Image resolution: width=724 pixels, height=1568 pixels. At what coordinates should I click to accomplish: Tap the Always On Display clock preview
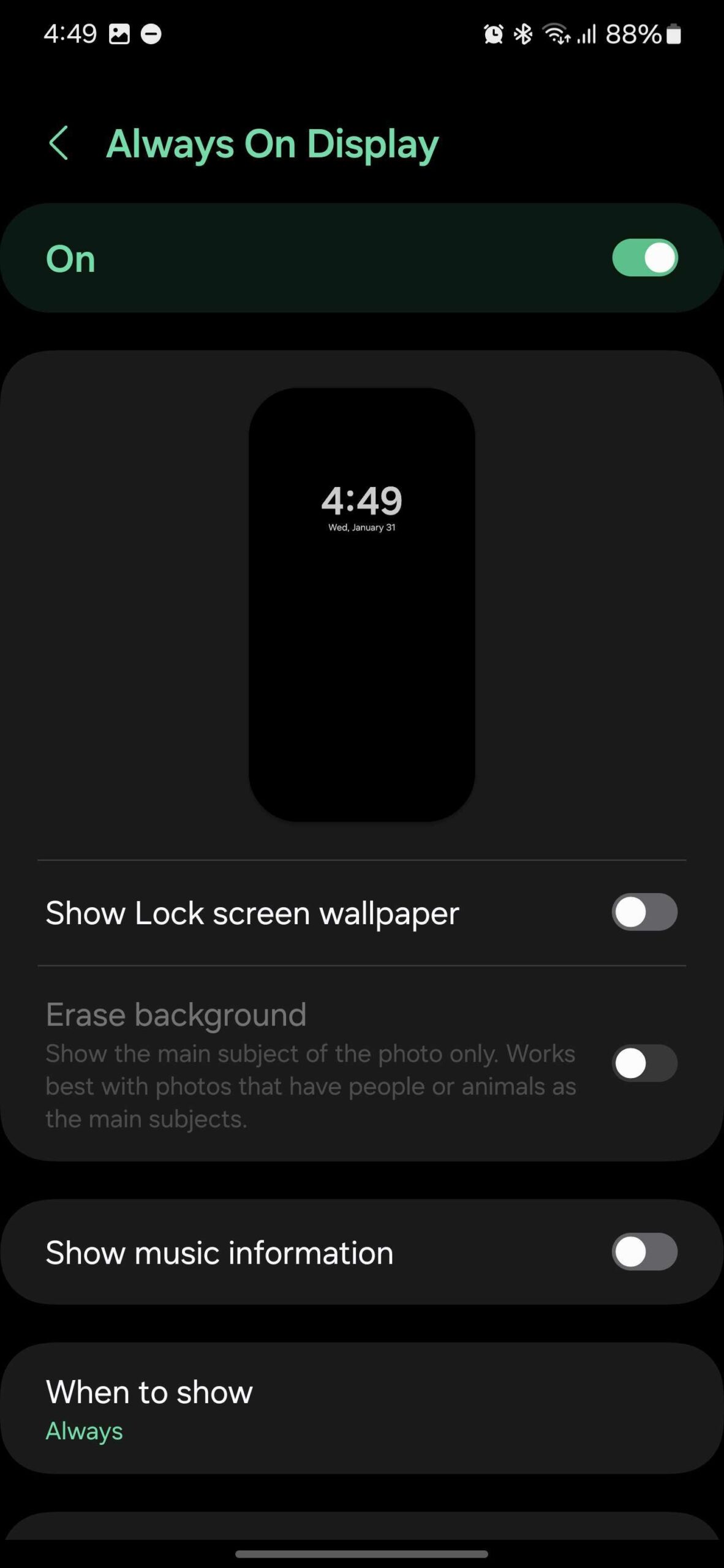tap(361, 605)
